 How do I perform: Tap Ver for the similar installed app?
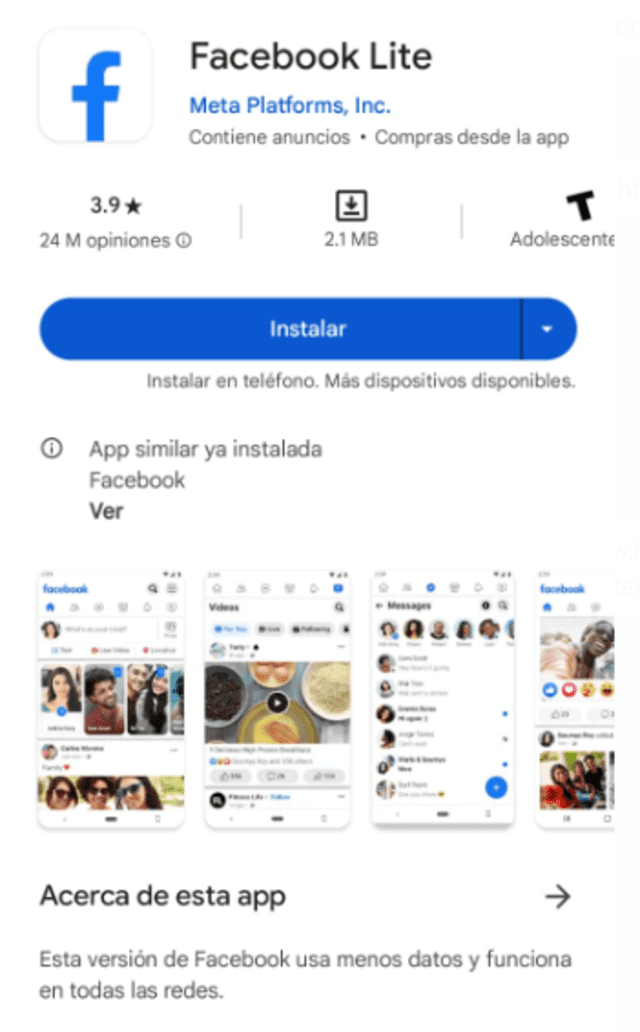[106, 511]
